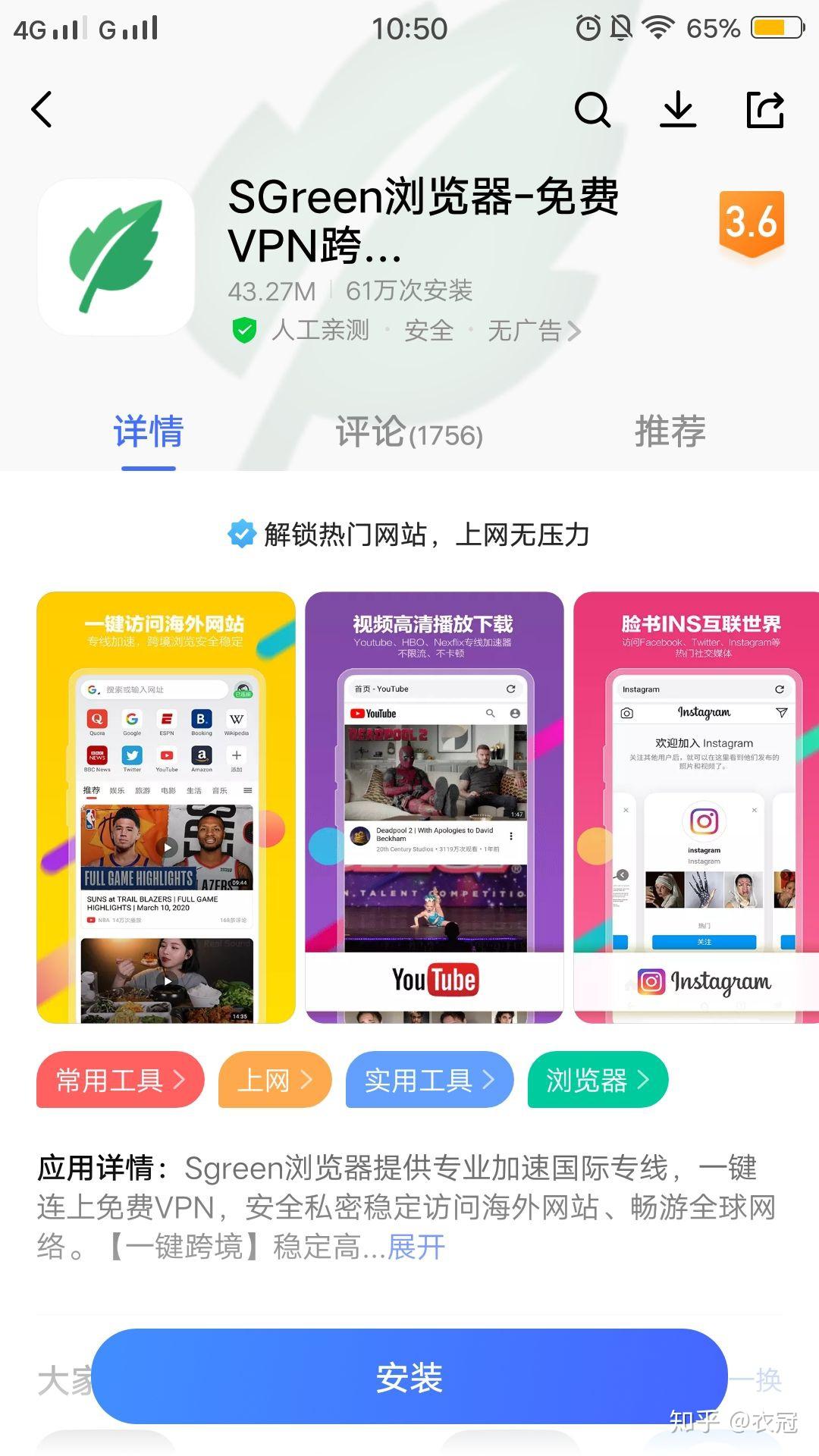Image resolution: width=819 pixels, height=1456 pixels.
Task: Open the yellow 一键访问海外网站 screenshot
Action: (x=166, y=807)
